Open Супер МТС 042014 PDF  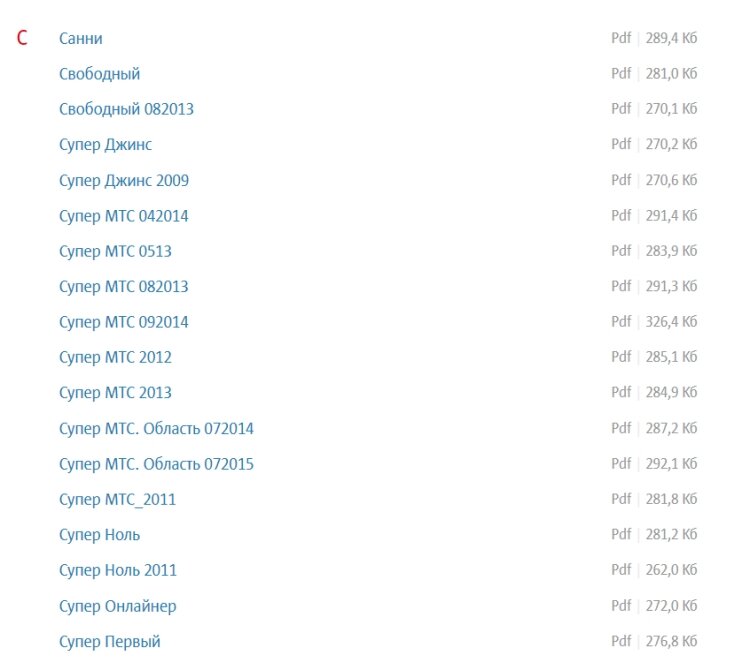click(123, 216)
